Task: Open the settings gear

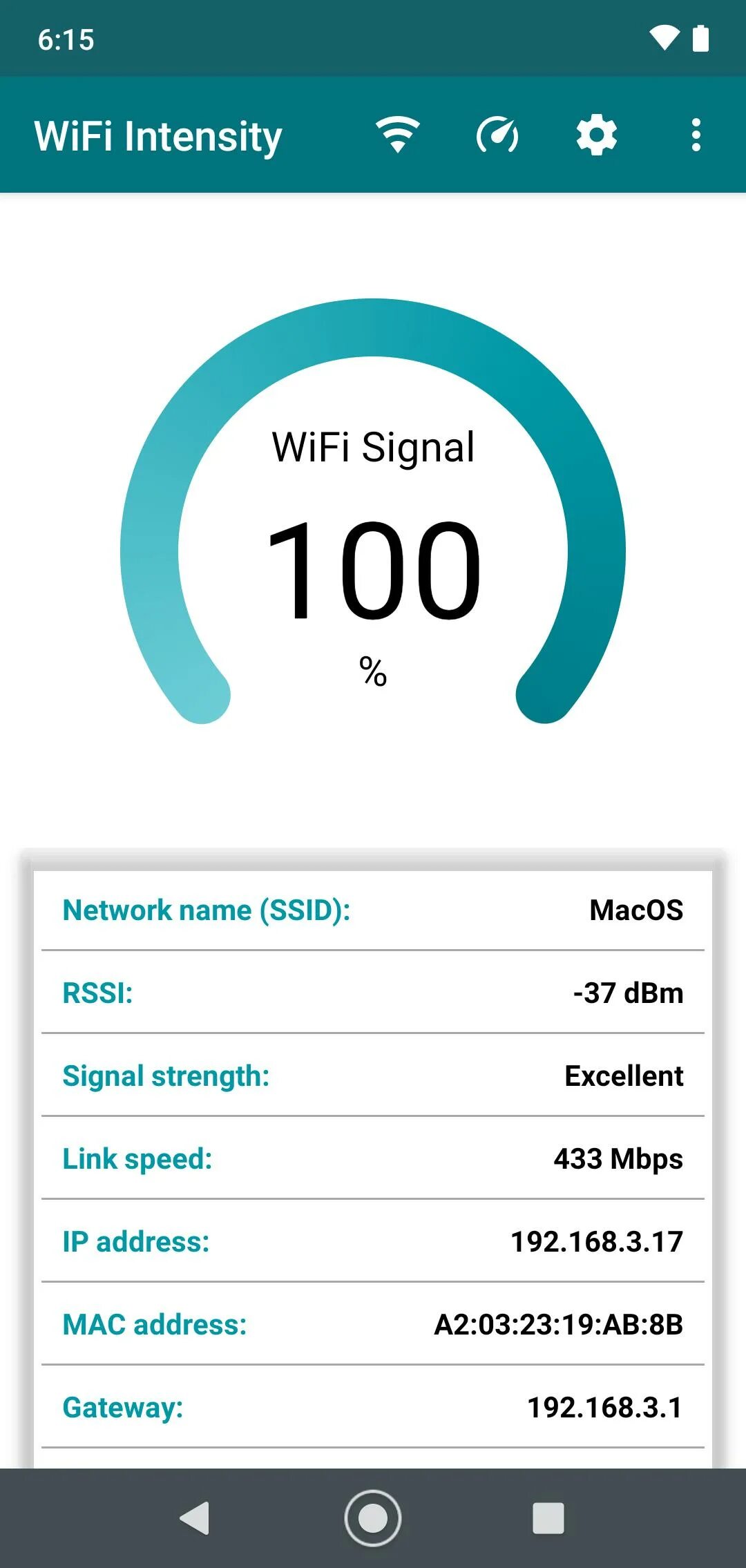Action: click(x=597, y=135)
